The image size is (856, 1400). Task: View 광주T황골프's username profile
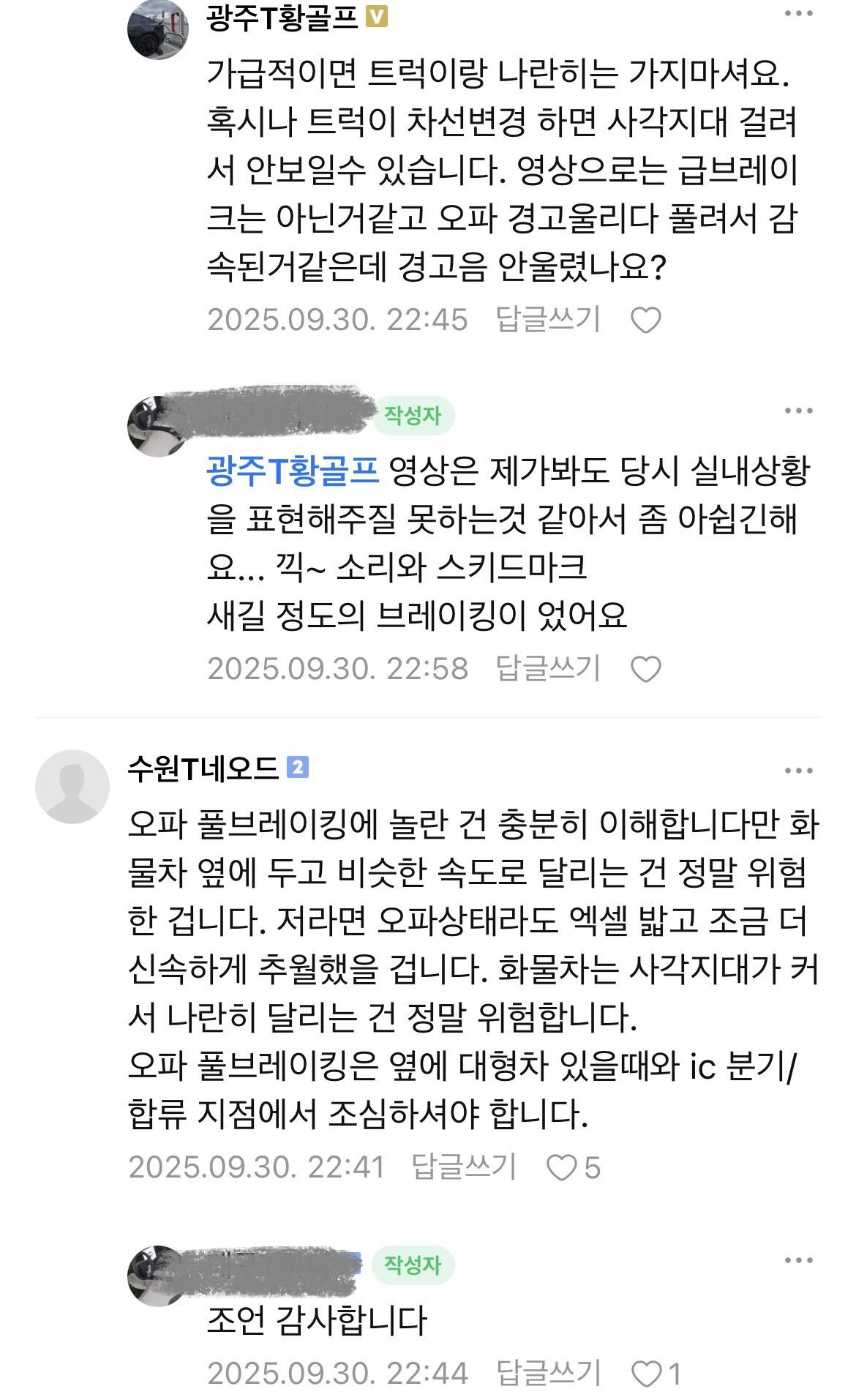pyautogui.click(x=282, y=18)
